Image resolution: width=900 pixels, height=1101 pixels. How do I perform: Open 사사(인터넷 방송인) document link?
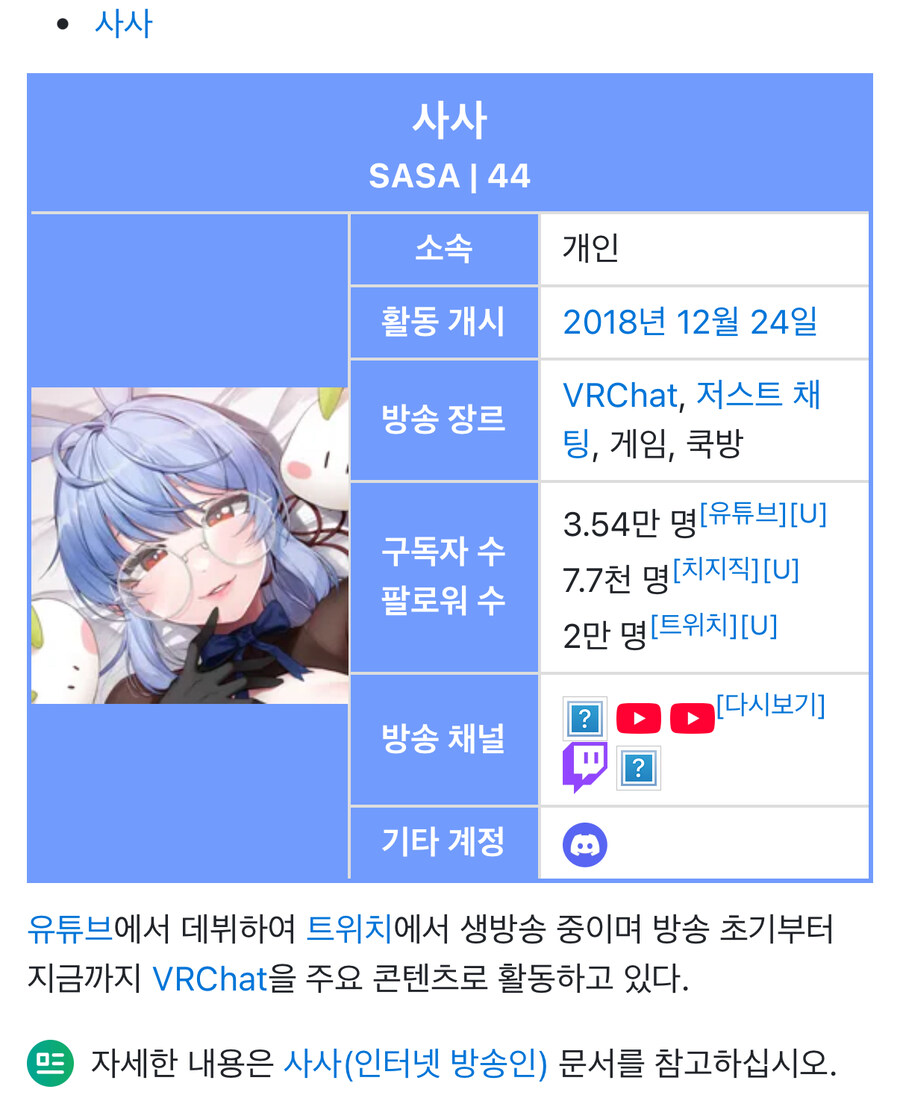point(415,1063)
